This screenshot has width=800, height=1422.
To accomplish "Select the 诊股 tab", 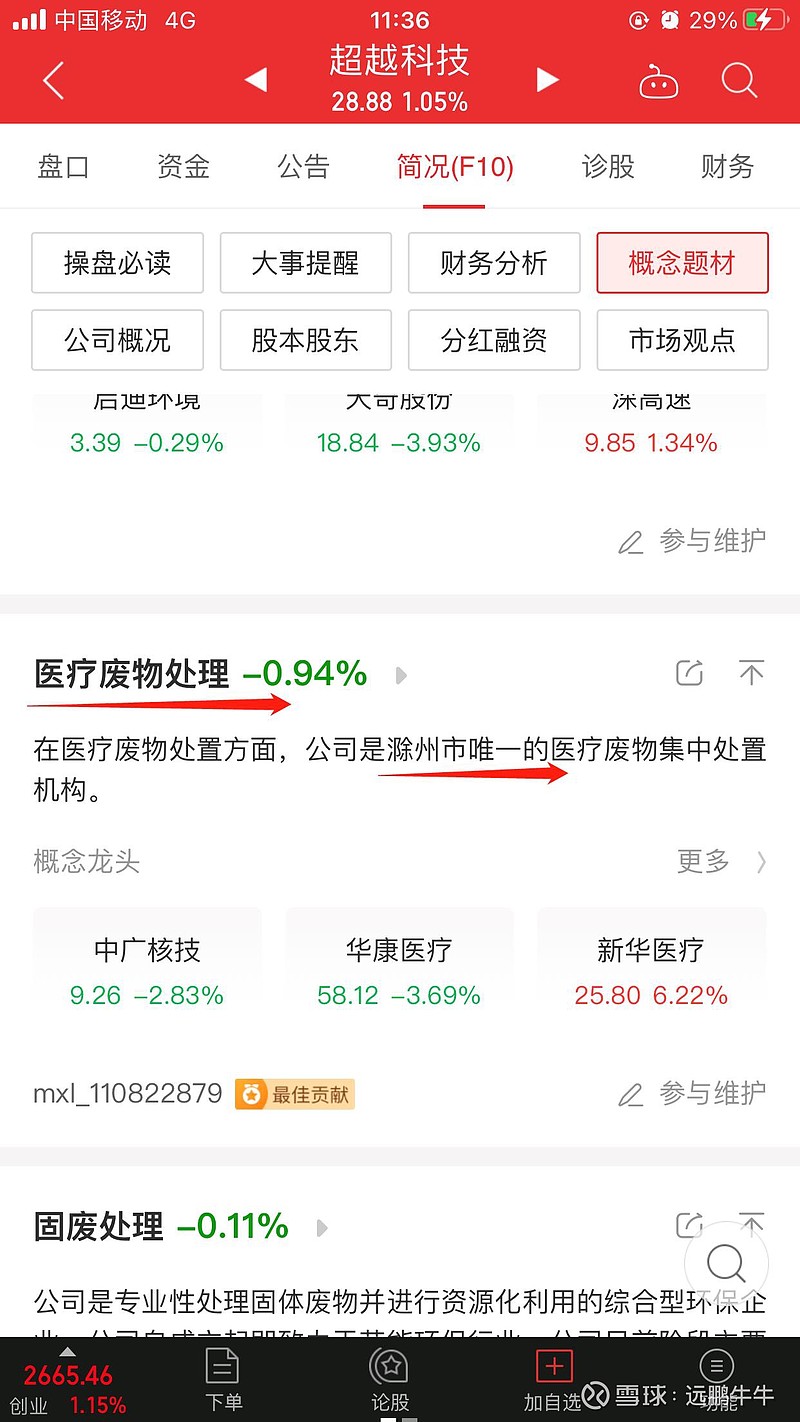I will click(608, 166).
